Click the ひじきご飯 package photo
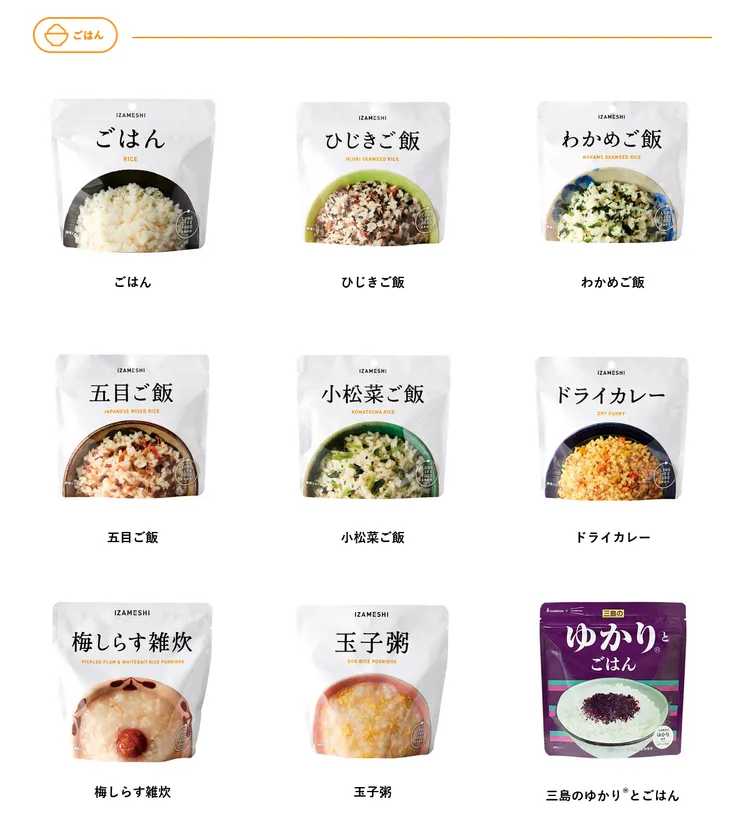The height and width of the screenshot is (838, 740). tap(370, 175)
